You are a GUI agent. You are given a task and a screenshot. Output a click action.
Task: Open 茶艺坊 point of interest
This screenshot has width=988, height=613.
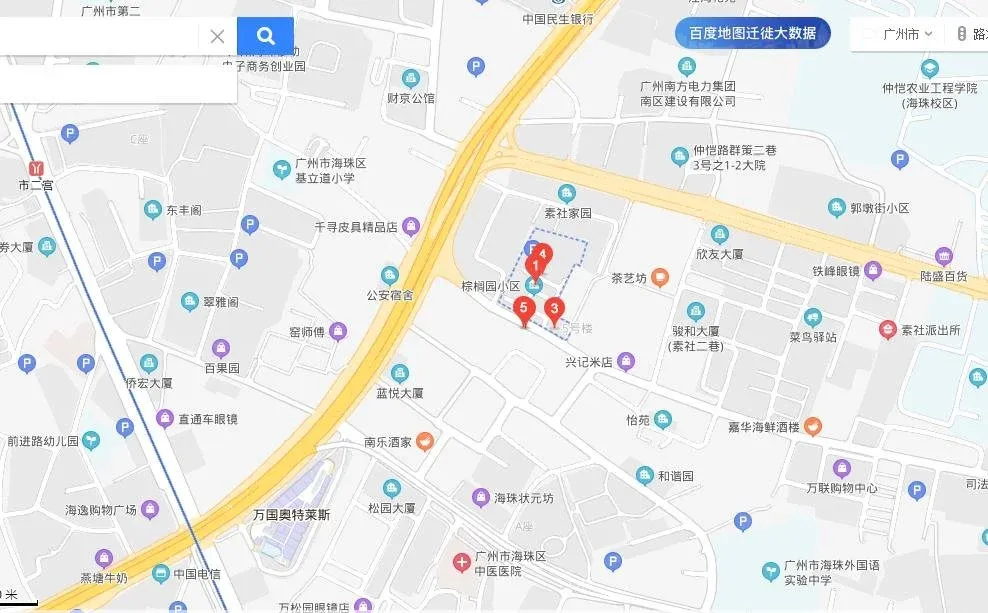tap(660, 277)
